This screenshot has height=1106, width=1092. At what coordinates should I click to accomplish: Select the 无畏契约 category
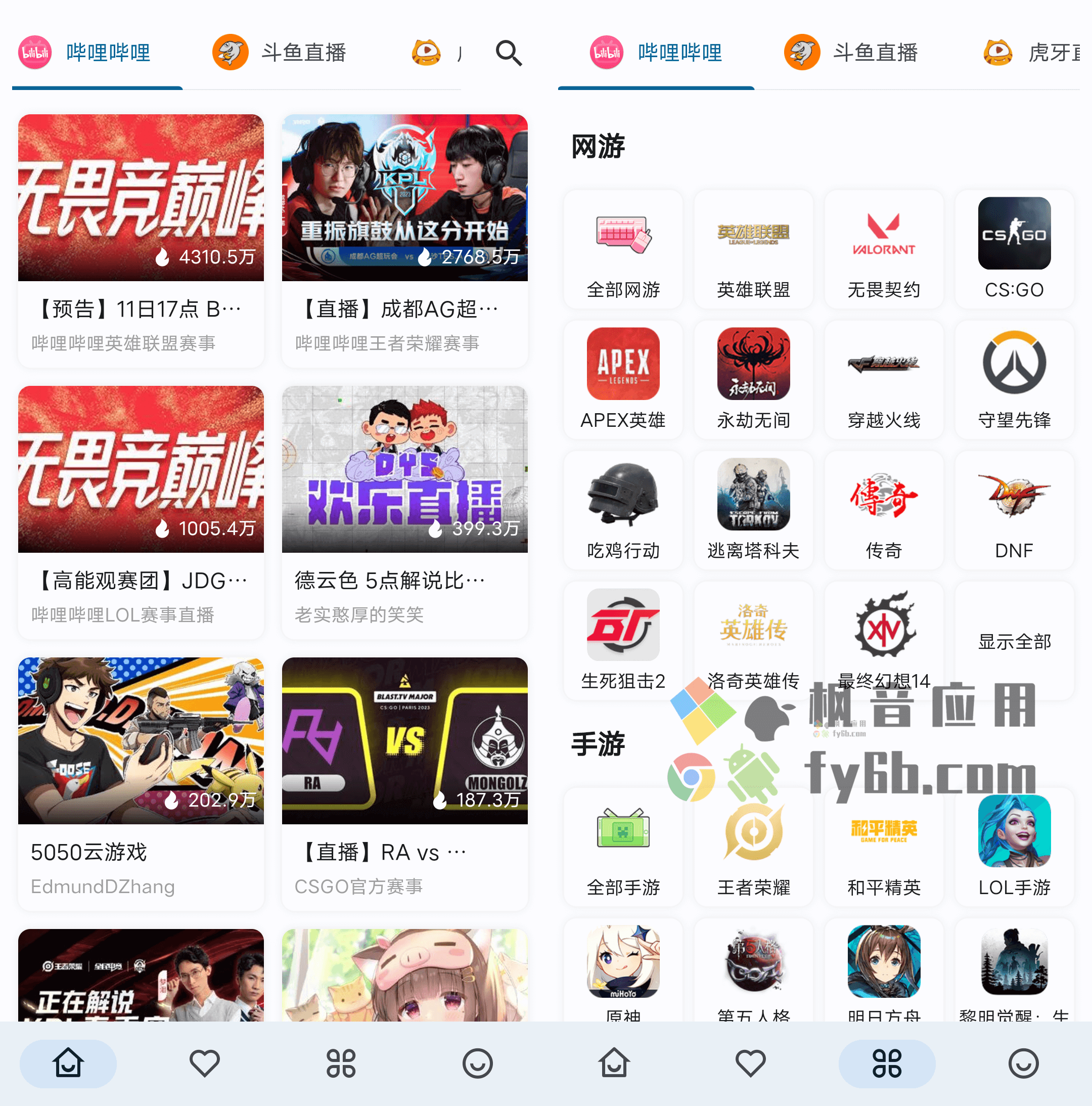(884, 250)
